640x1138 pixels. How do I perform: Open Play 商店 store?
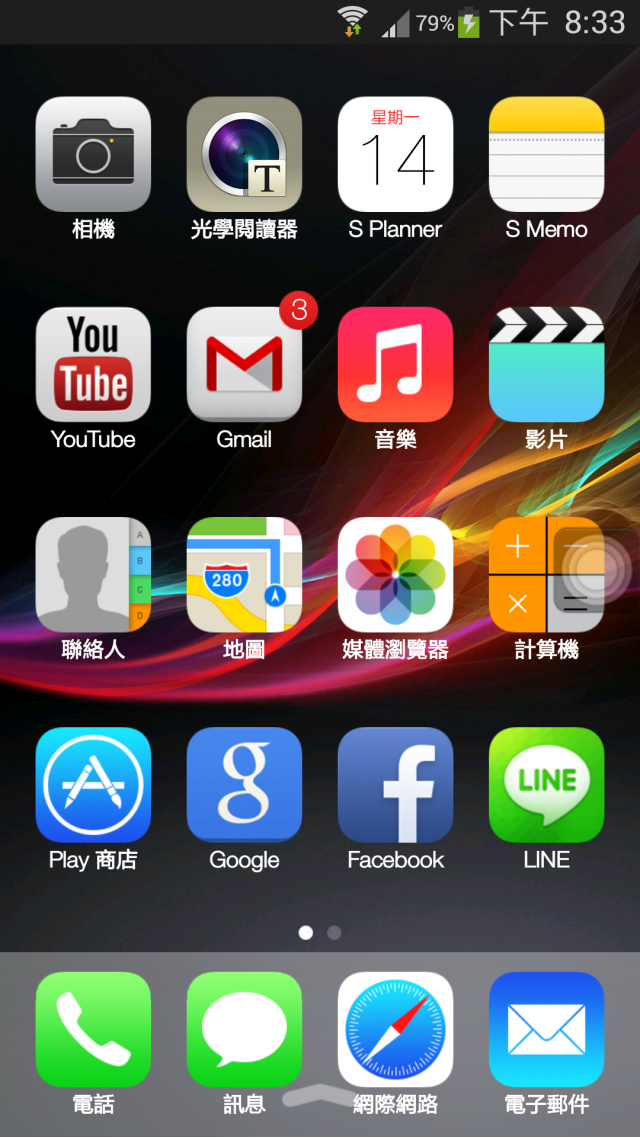93,784
